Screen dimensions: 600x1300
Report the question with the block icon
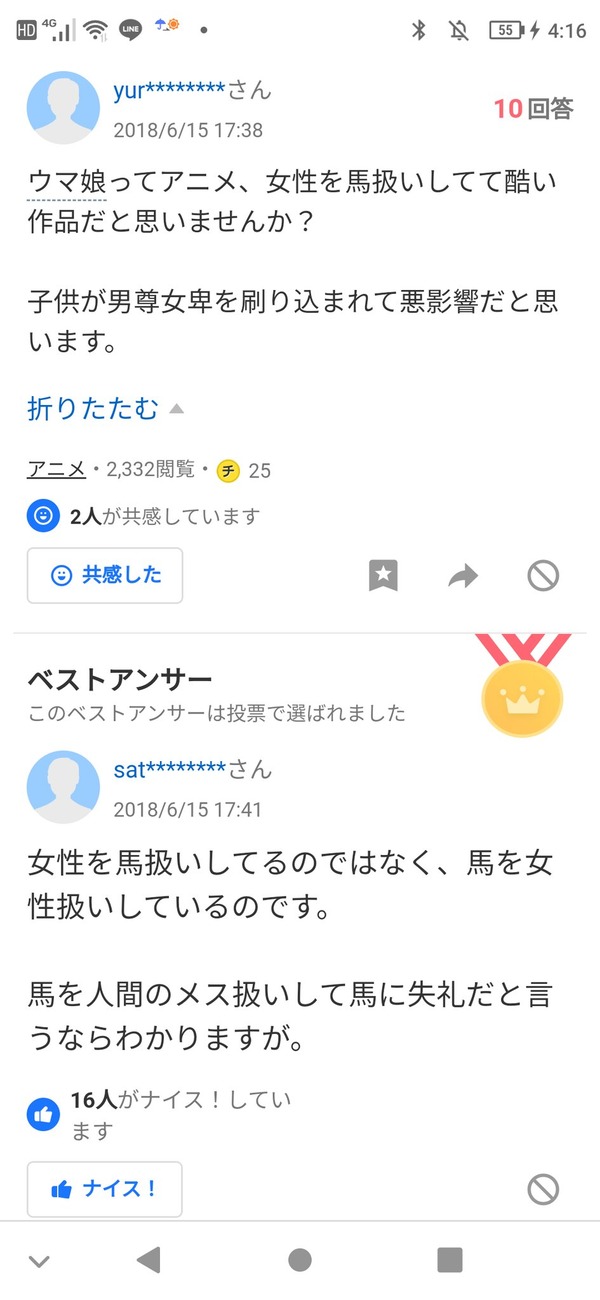[543, 575]
